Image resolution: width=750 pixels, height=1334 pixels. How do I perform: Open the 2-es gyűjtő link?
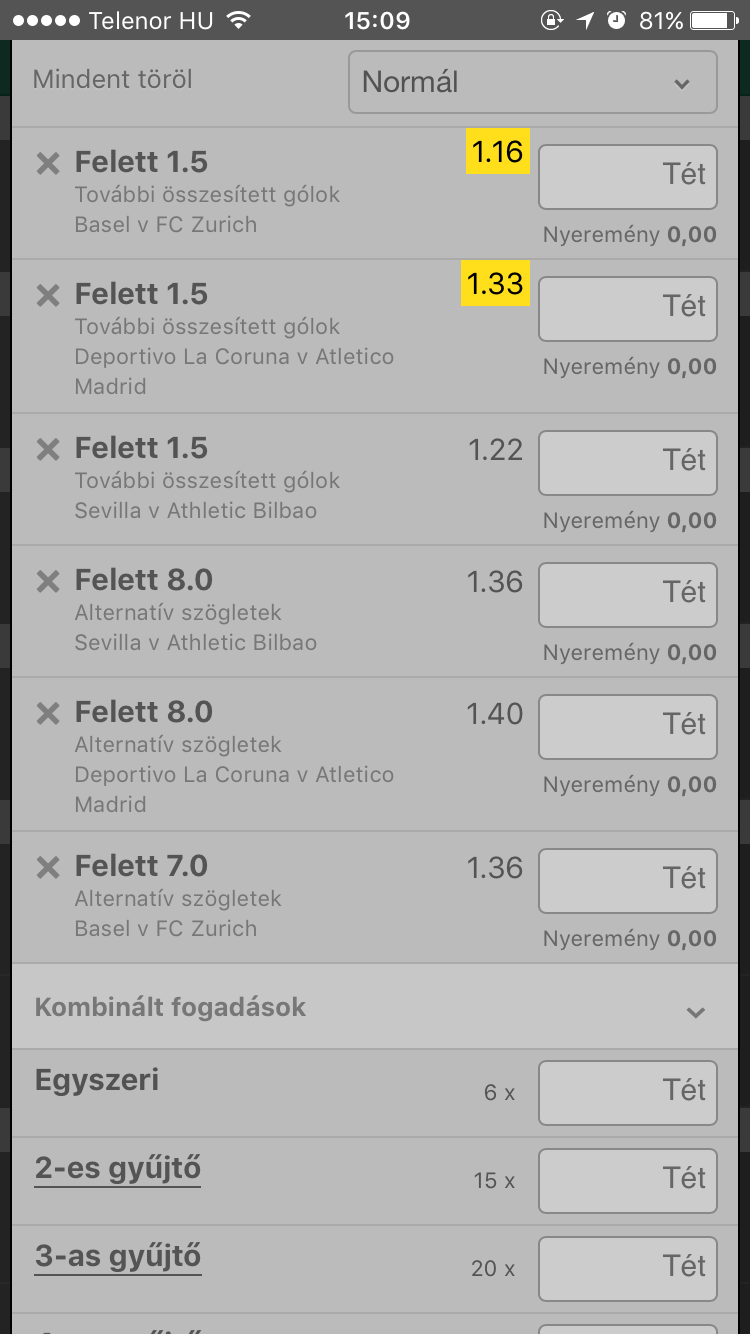[x=118, y=1168]
